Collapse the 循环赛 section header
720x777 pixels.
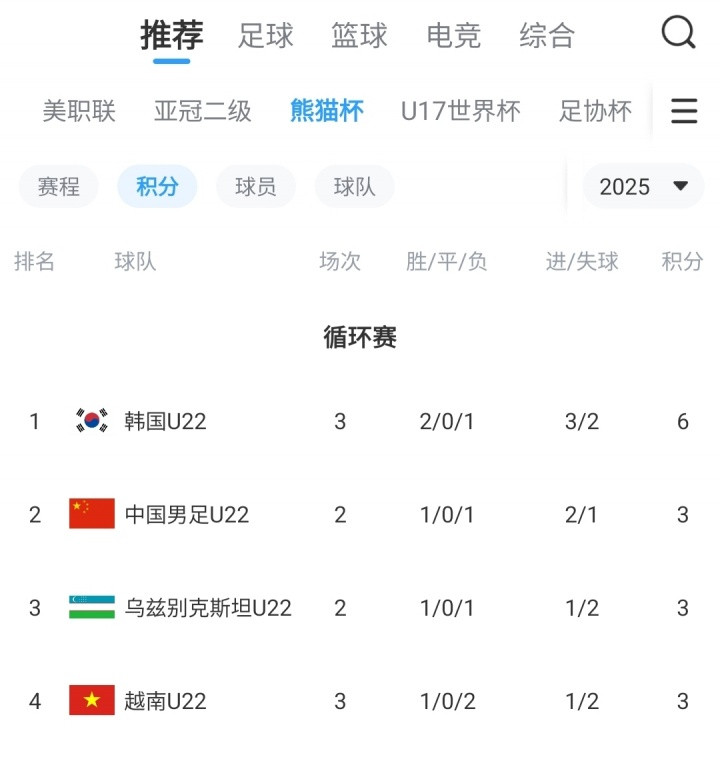click(360, 337)
